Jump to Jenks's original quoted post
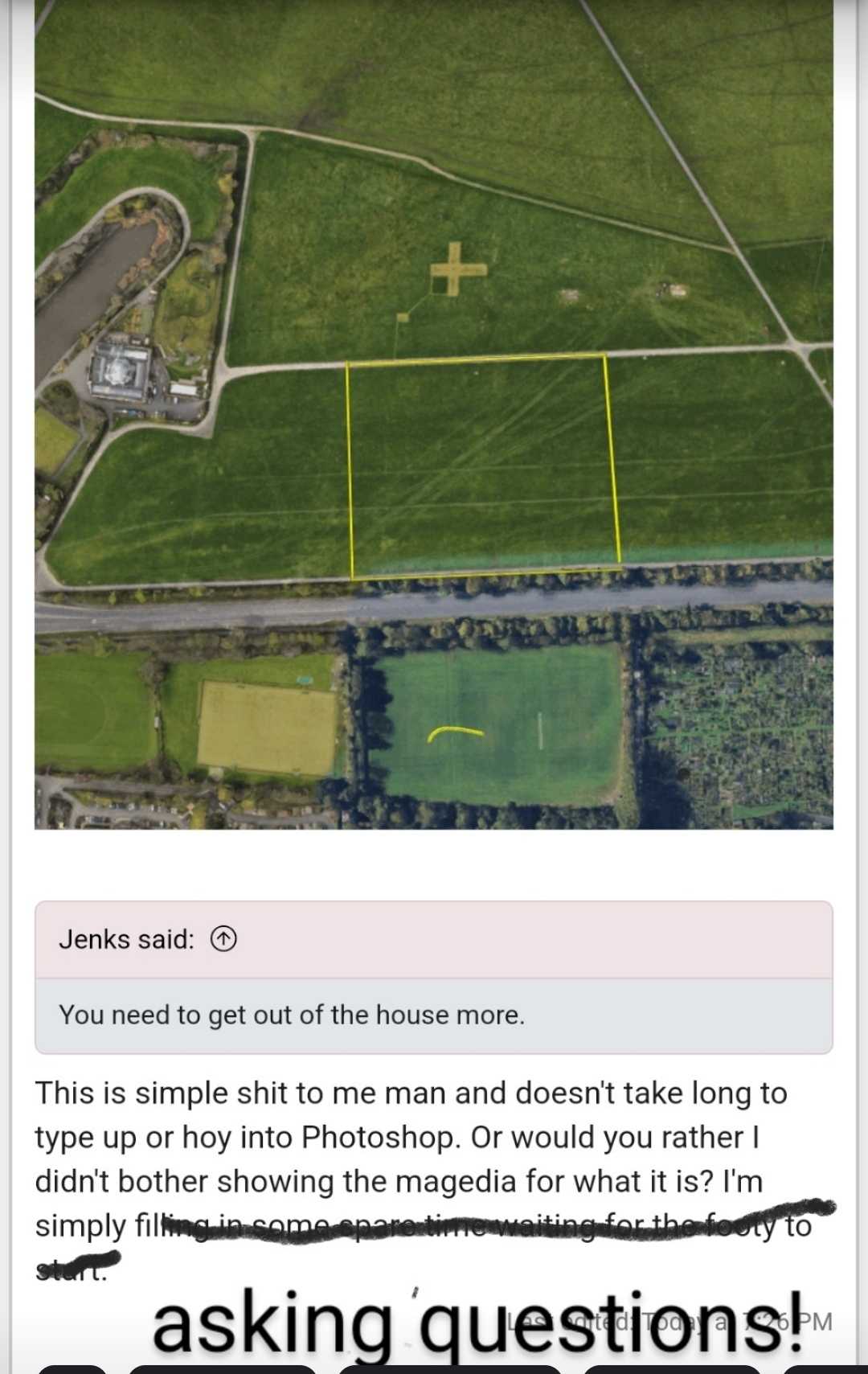The image size is (868, 1374). [223, 939]
